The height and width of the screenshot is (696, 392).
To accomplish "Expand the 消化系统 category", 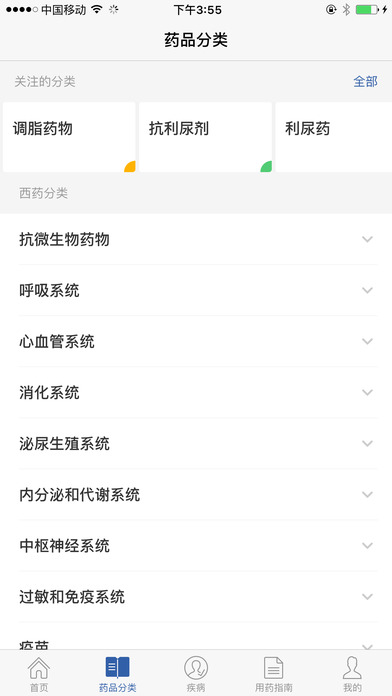I will click(196, 392).
